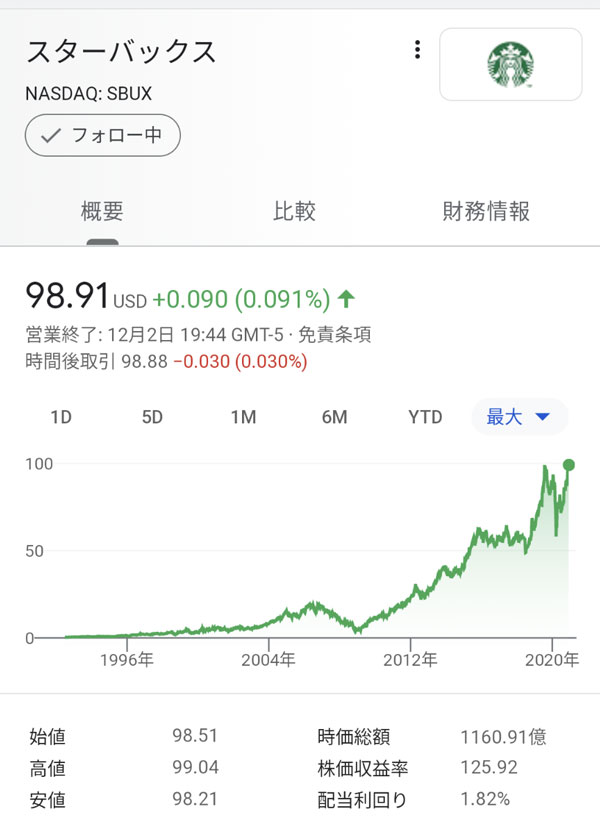The height and width of the screenshot is (819, 600).
Task: Switch to the 概要 tab
Action: coord(102,212)
